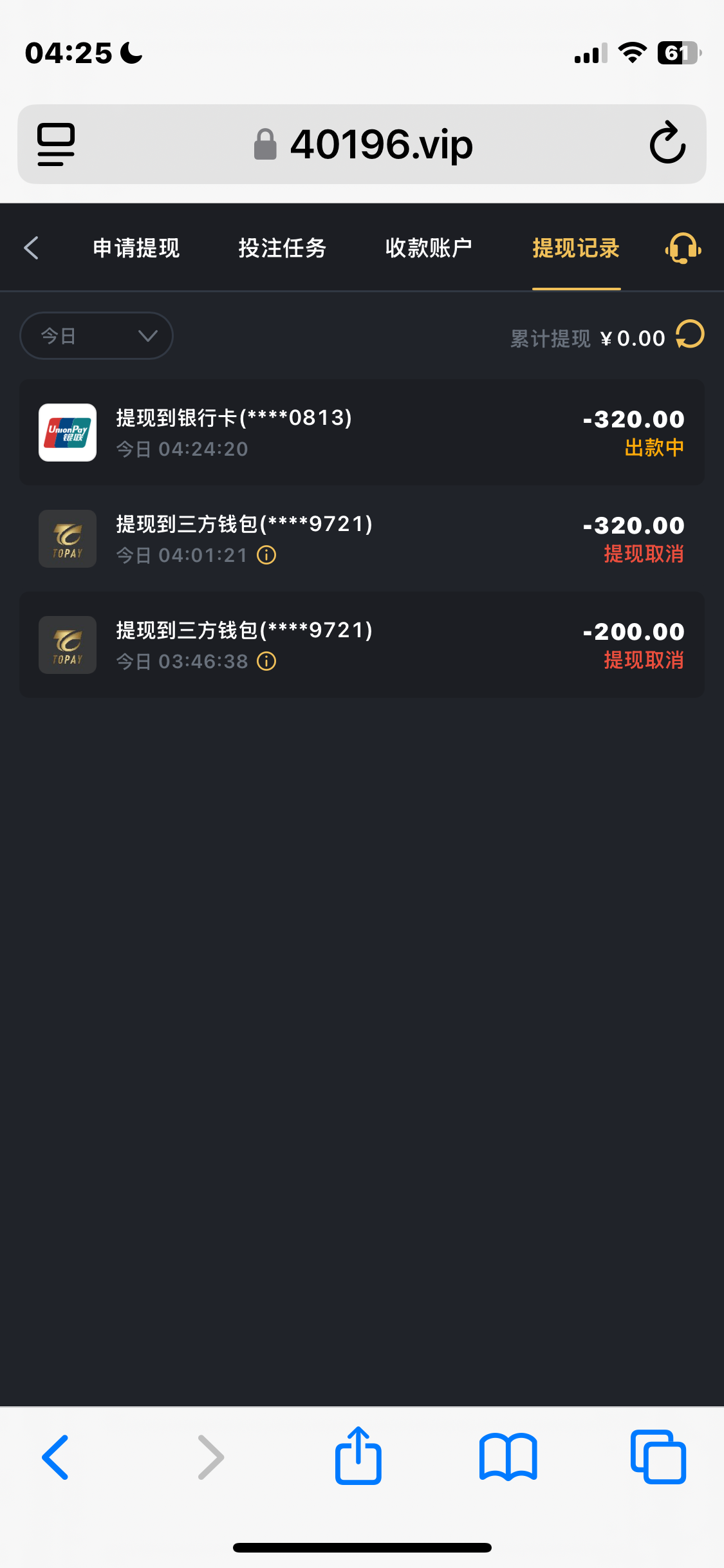Open the bank card withdrawal record ****0813
The height and width of the screenshot is (1568, 724).
point(362,433)
